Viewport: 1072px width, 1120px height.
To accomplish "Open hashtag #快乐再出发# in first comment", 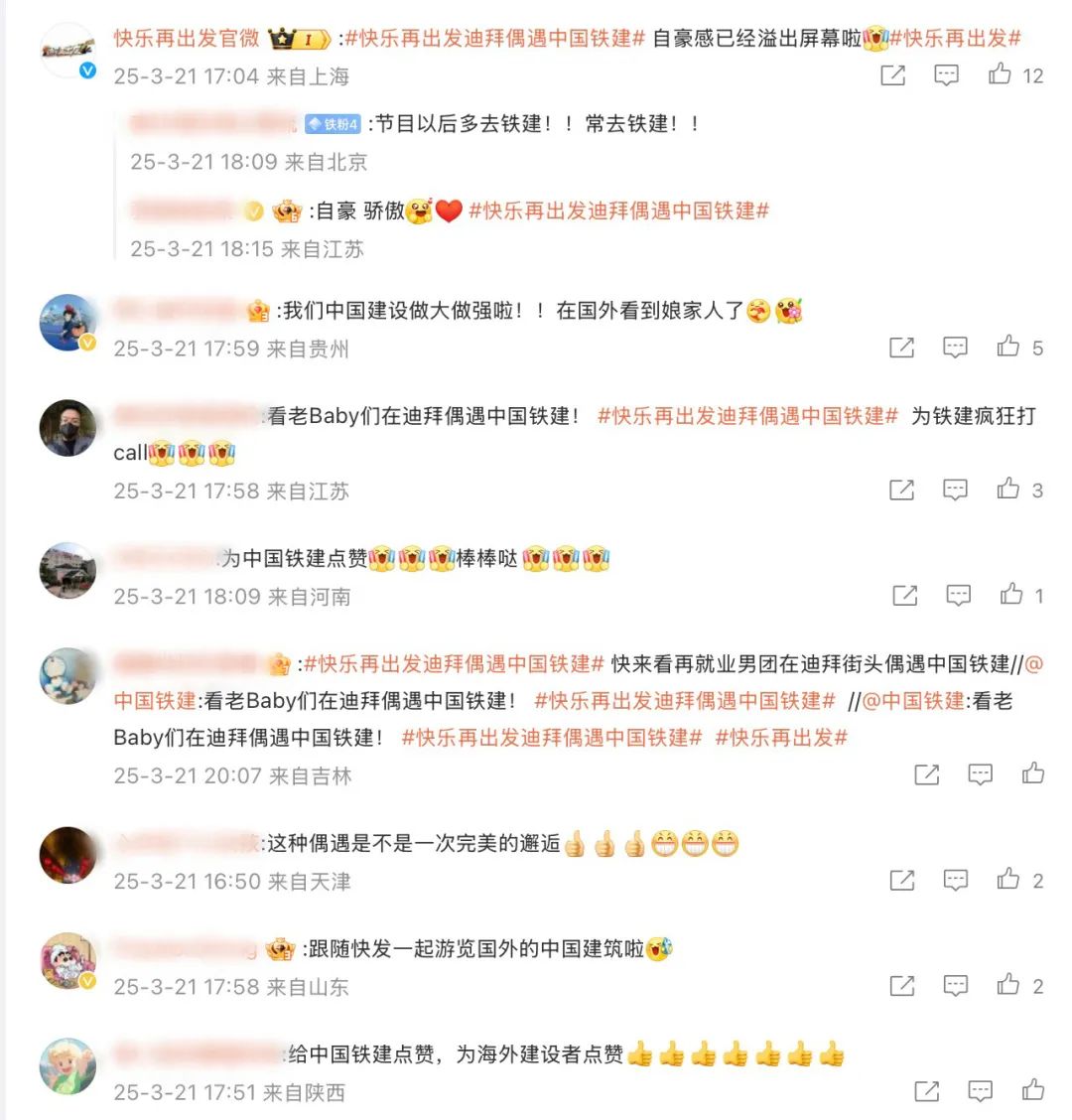I will pos(955,39).
